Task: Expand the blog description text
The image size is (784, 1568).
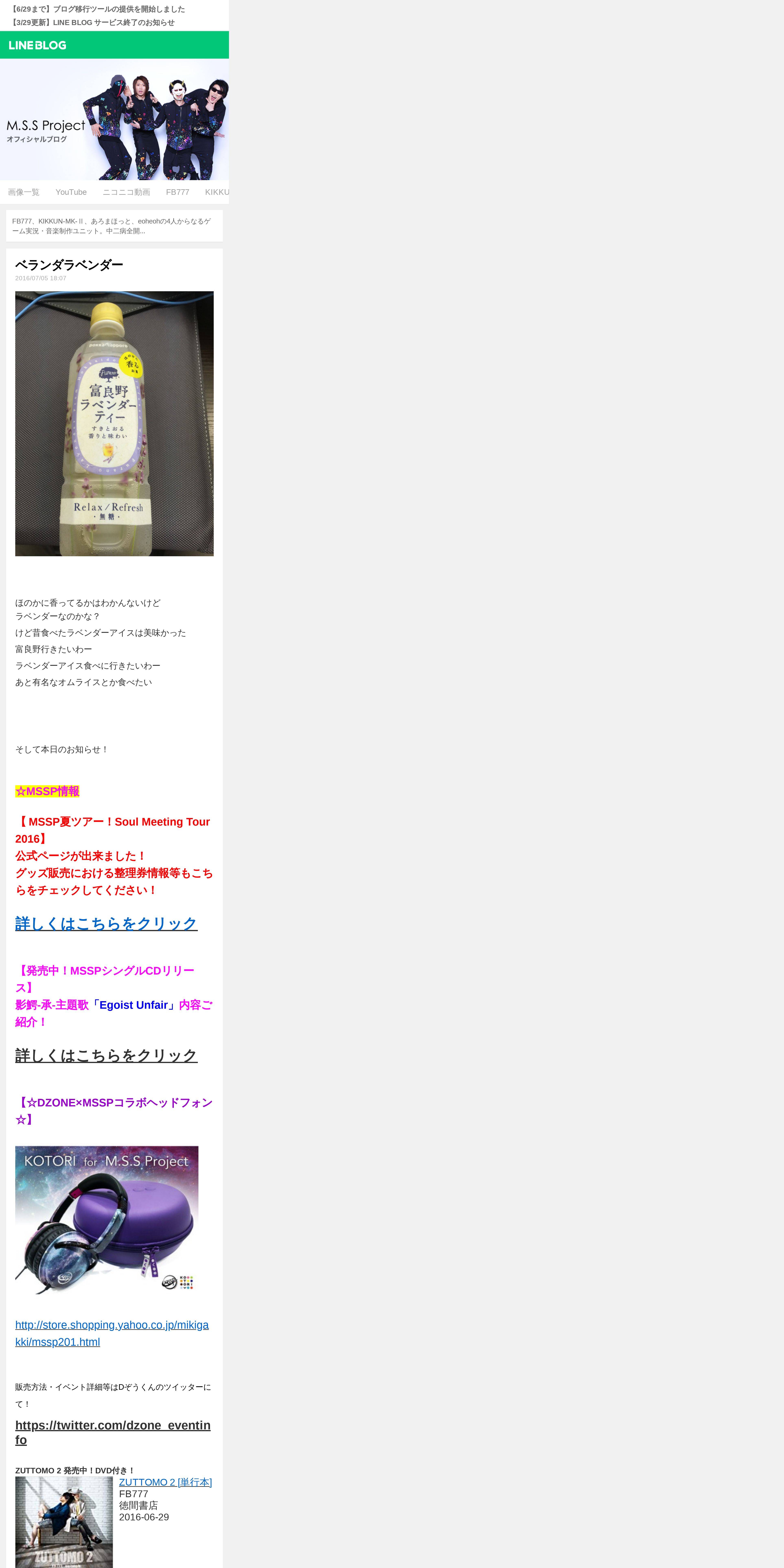Action: pos(114,226)
